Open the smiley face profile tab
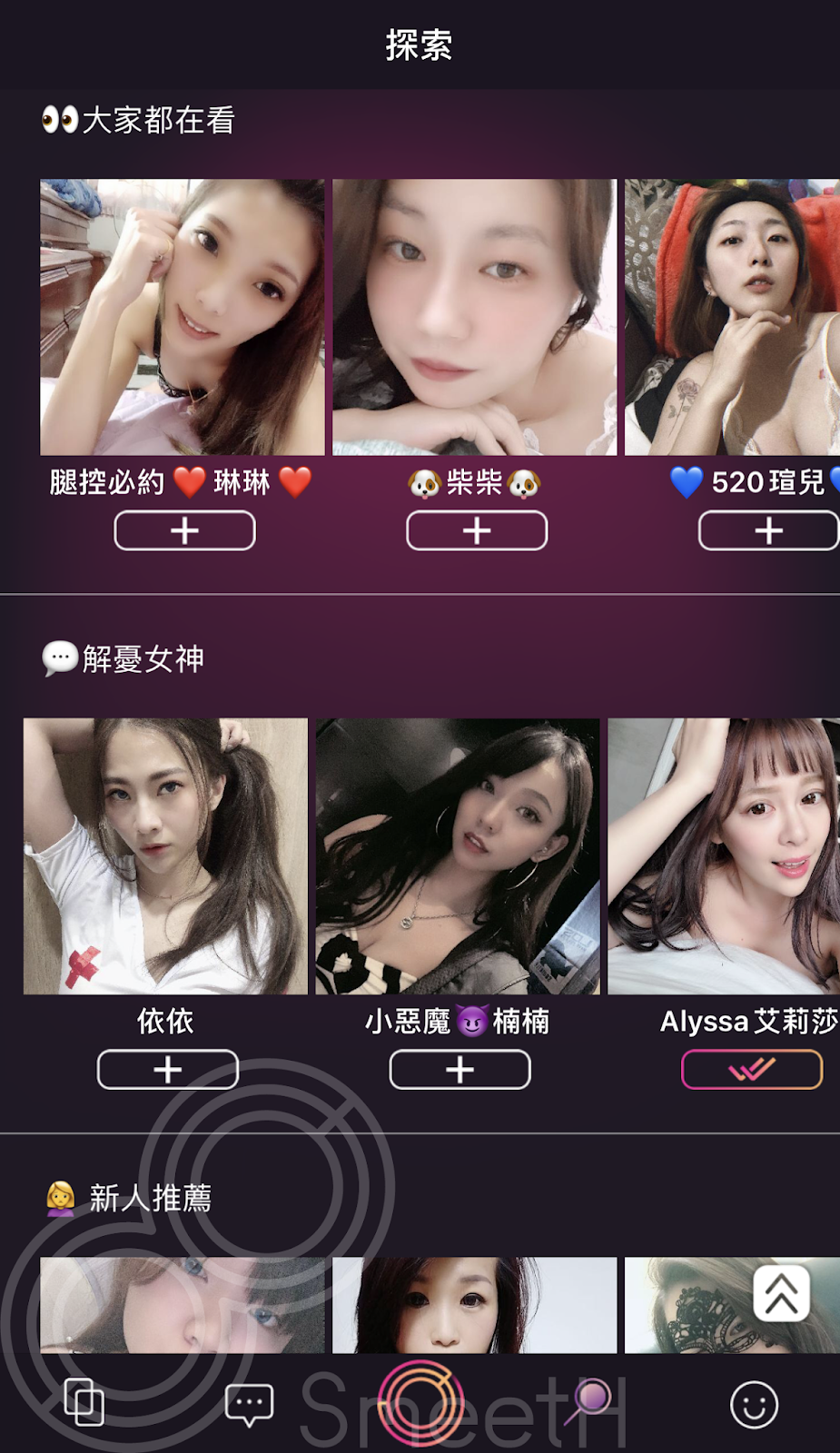Viewport: 840px width, 1453px height. pyautogui.click(x=754, y=1405)
